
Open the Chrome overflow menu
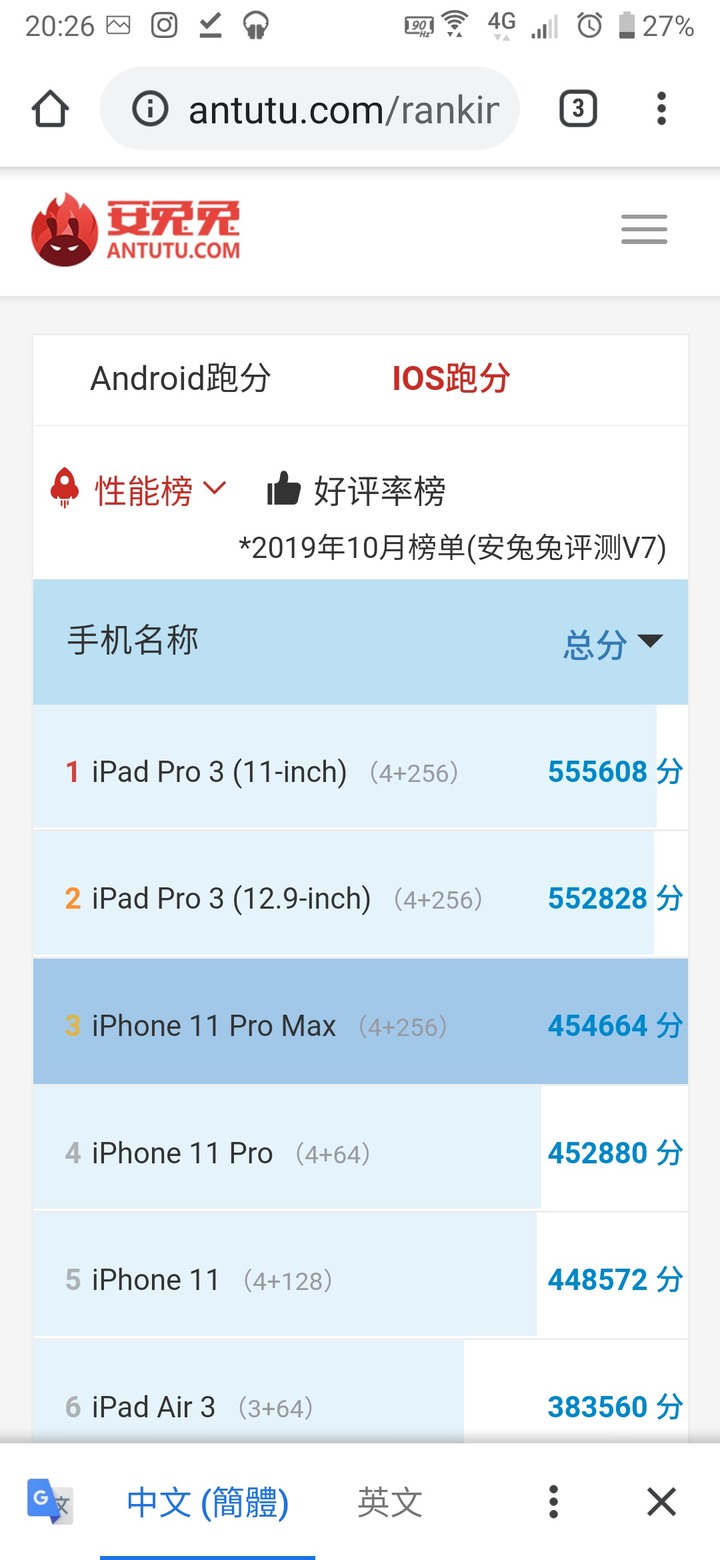[661, 109]
